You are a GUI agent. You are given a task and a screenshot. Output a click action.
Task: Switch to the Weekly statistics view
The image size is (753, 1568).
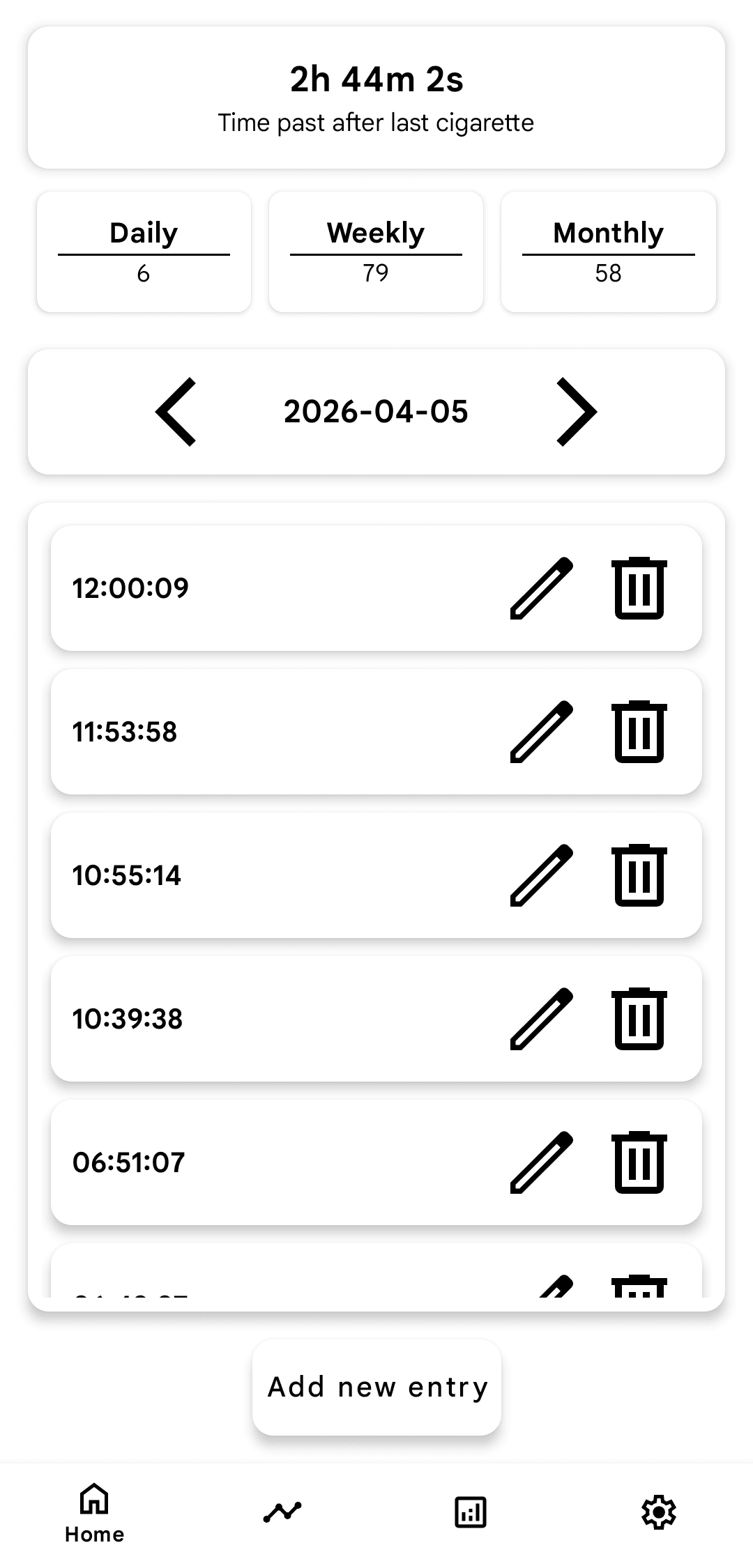375,251
